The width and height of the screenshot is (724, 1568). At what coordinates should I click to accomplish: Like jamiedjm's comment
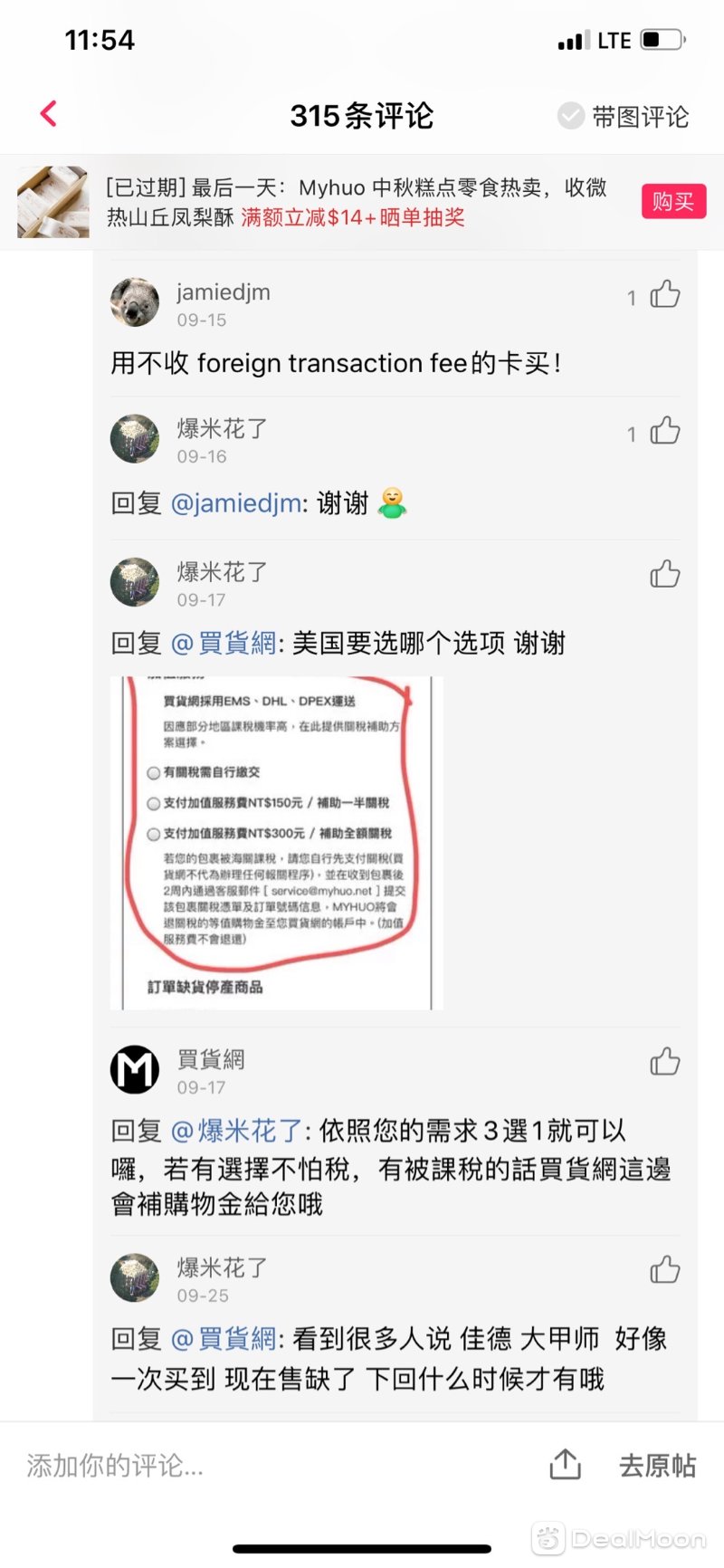(x=665, y=295)
